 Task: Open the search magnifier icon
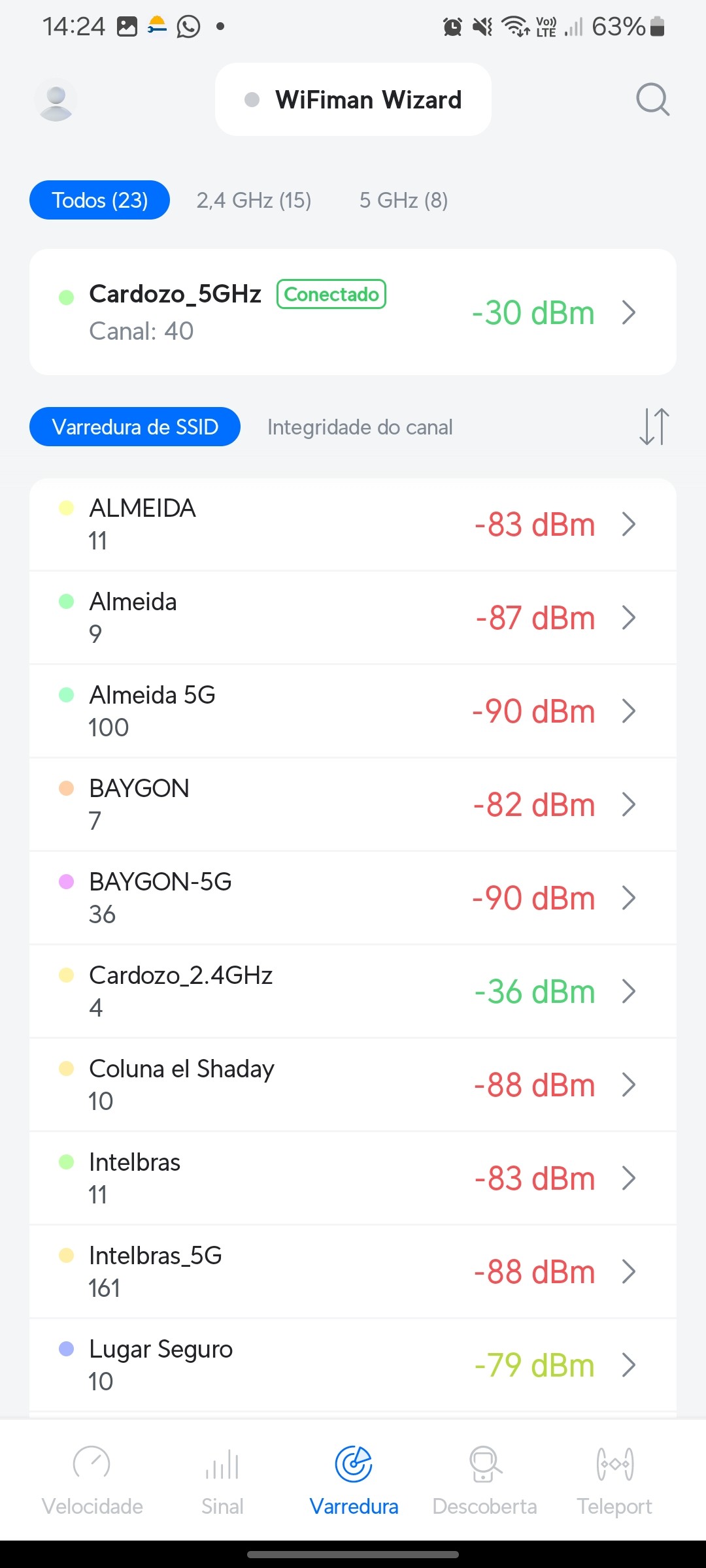click(x=652, y=99)
